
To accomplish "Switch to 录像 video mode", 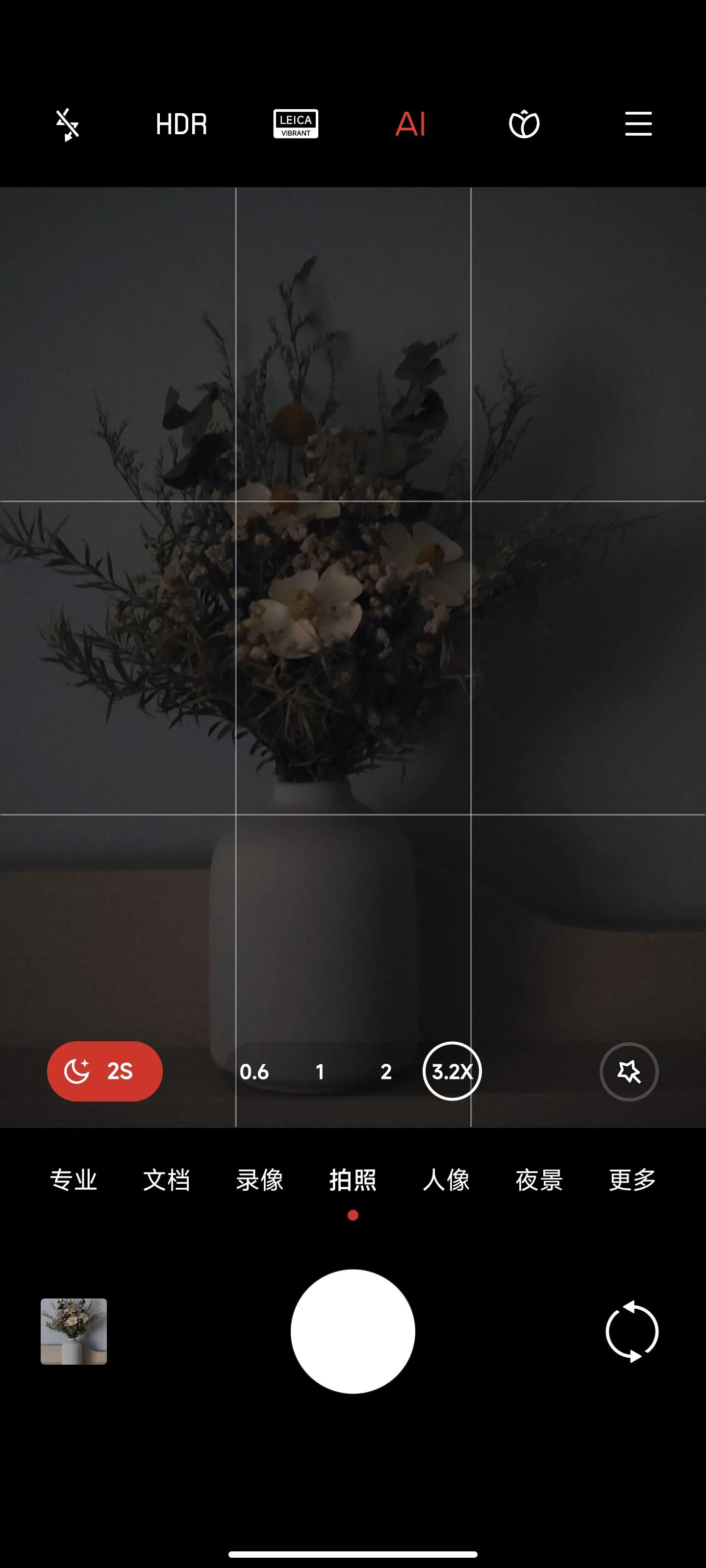I will click(260, 1179).
